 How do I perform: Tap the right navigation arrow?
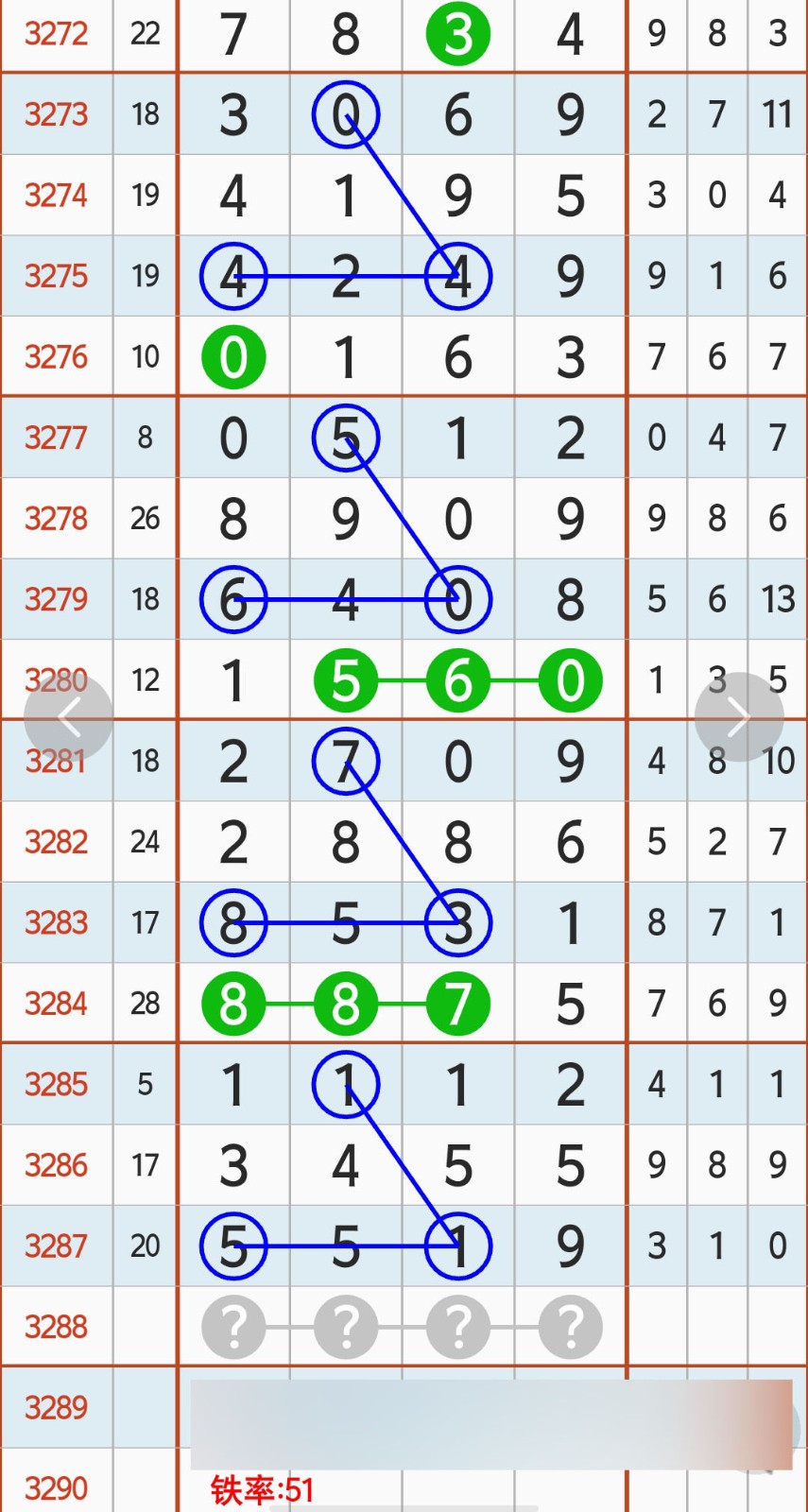tap(740, 716)
